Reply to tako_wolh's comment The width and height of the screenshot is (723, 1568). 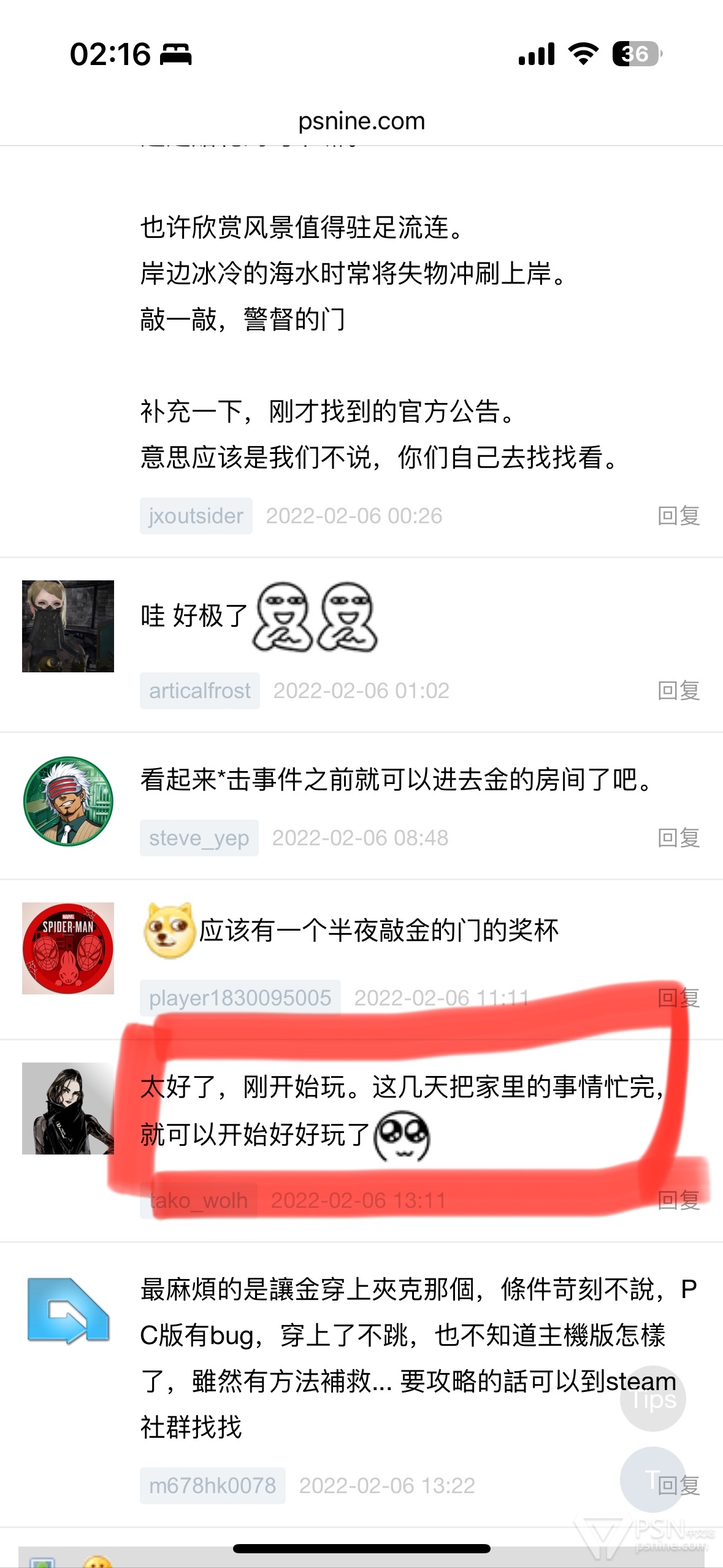point(679,1201)
